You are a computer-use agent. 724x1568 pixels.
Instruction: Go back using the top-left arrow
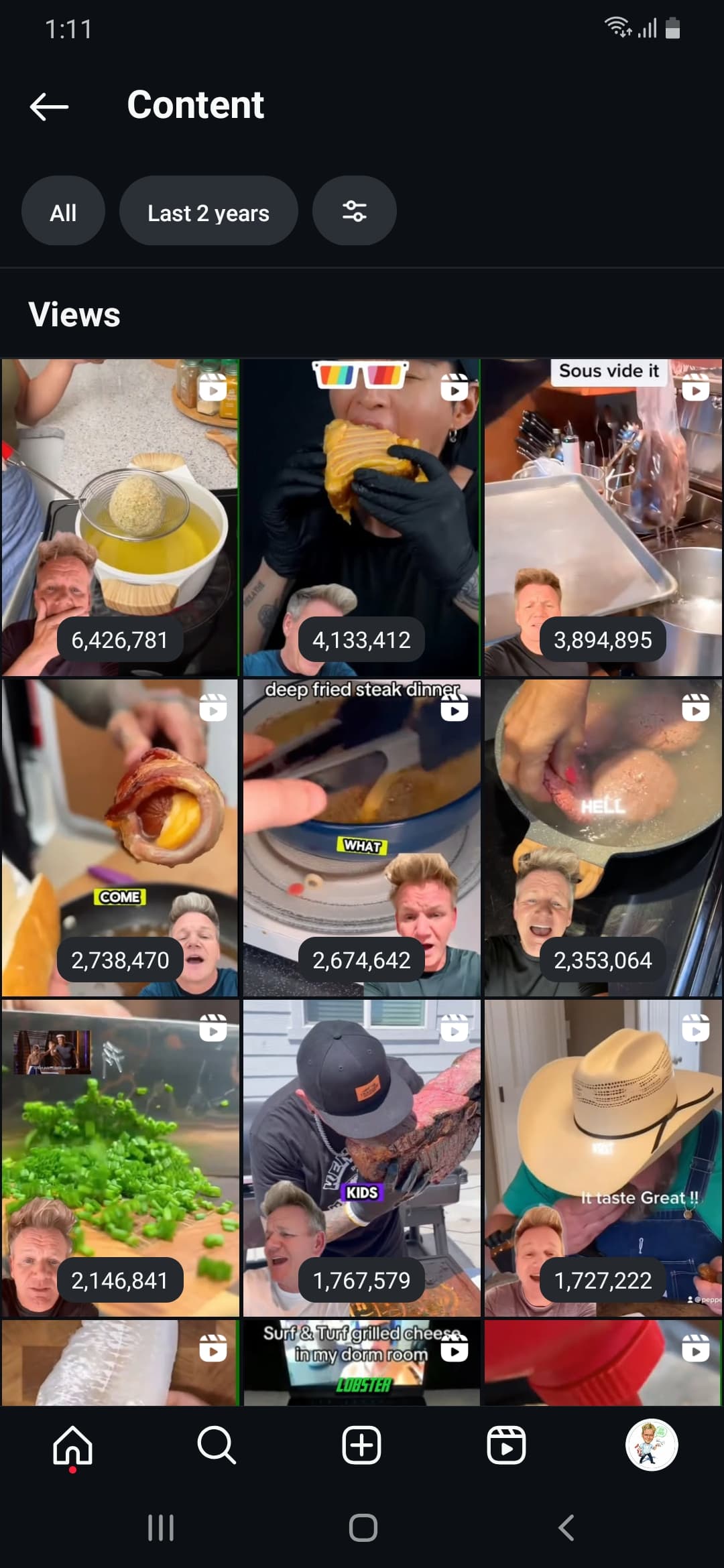coord(49,107)
